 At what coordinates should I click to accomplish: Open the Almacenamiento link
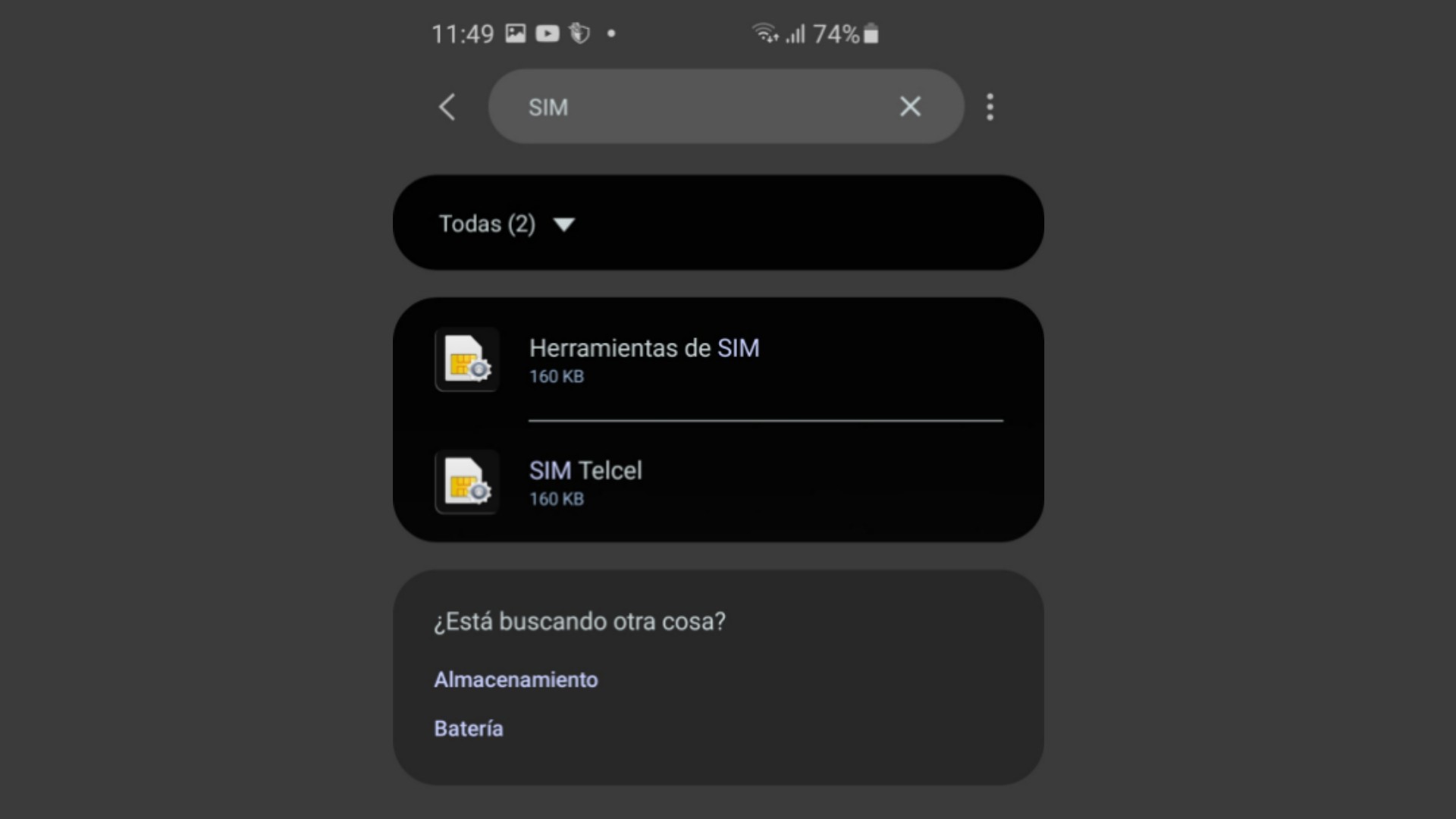click(516, 679)
